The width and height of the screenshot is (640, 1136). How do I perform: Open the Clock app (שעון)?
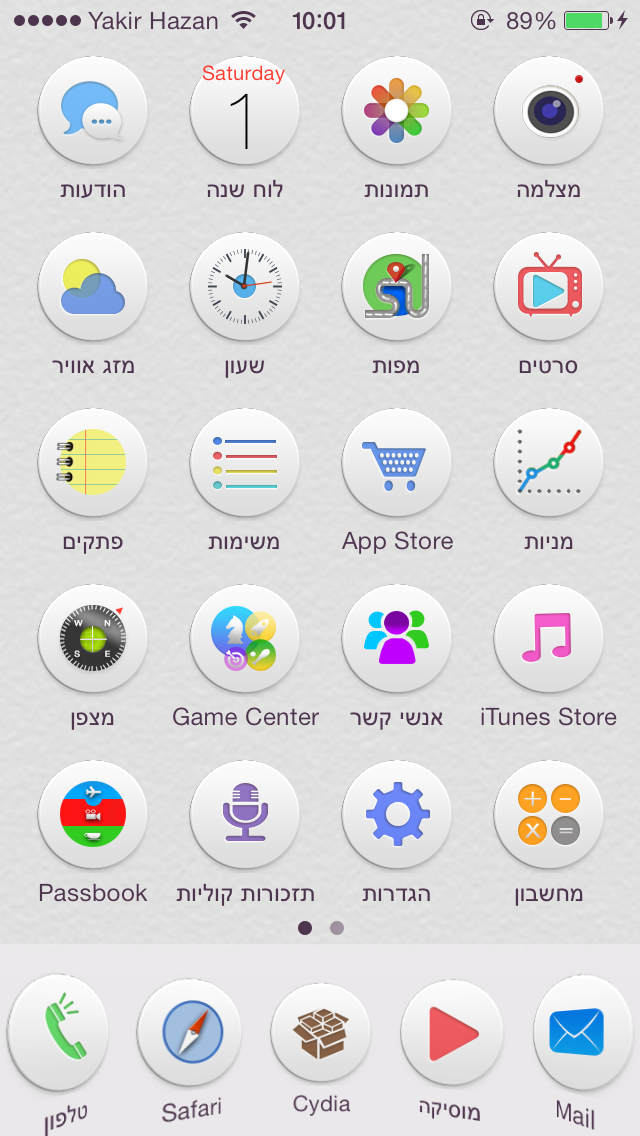(x=244, y=287)
